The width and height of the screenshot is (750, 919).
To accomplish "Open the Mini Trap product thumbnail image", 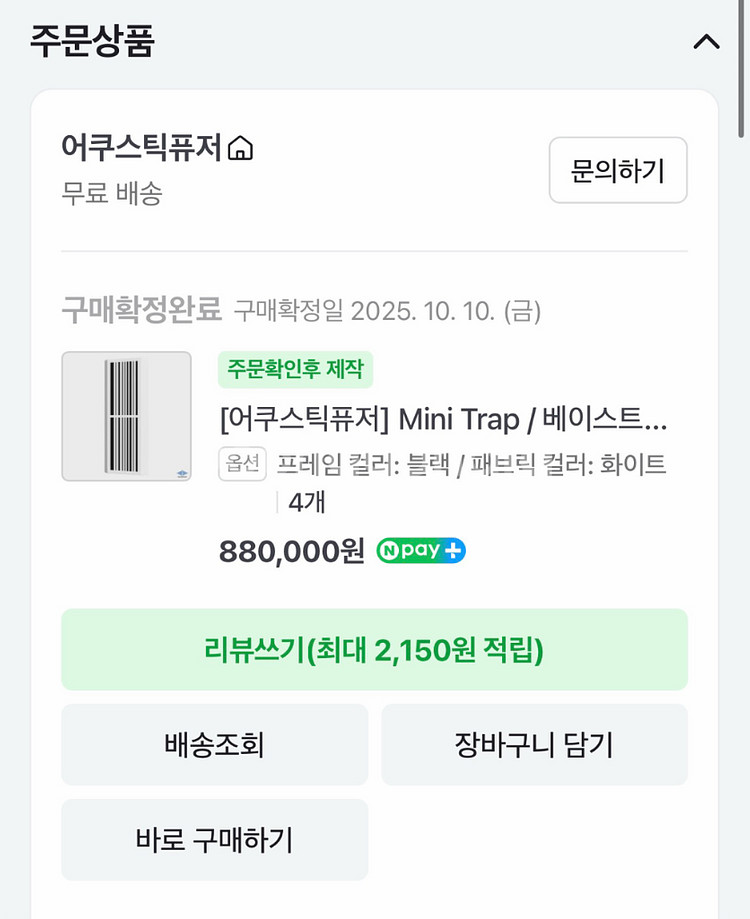I will (126, 417).
